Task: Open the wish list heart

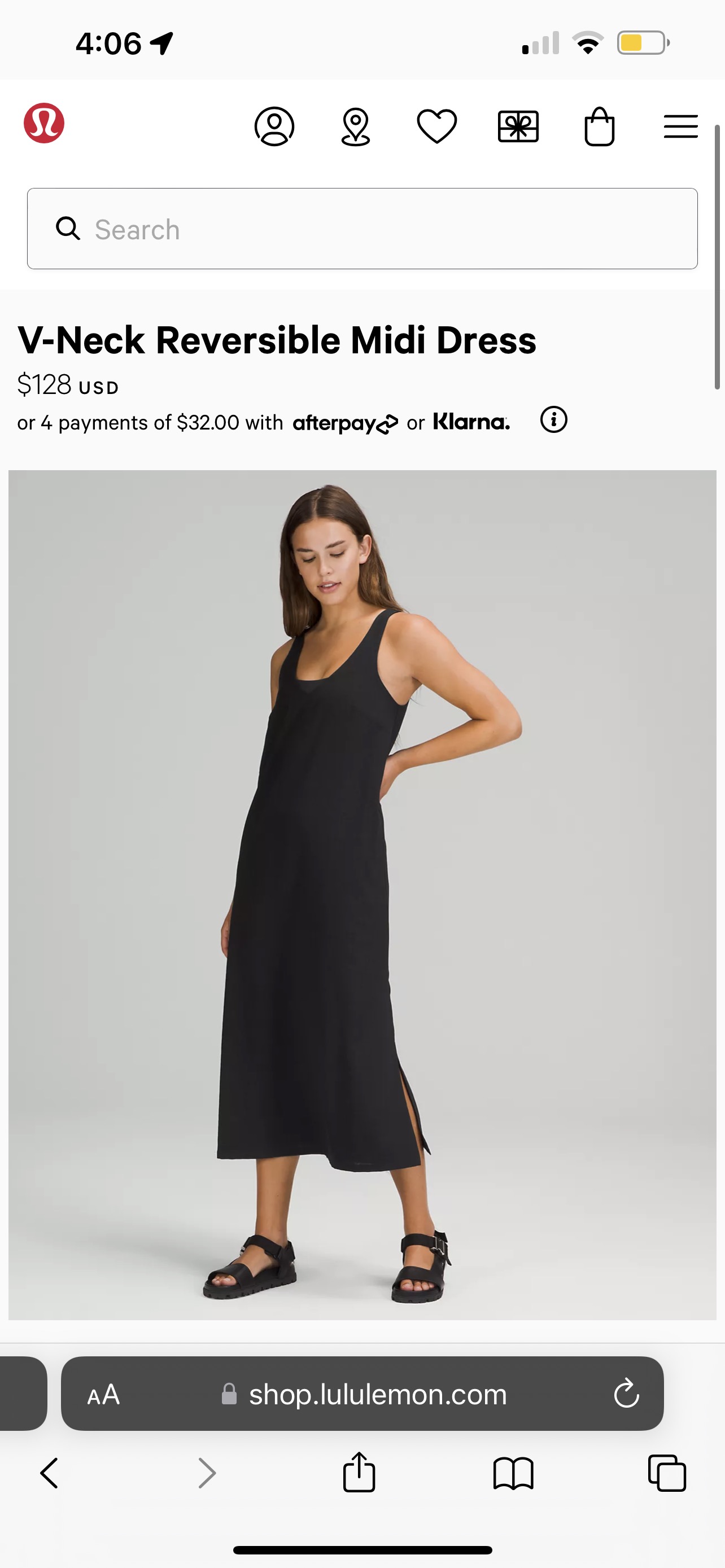Action: click(436, 126)
